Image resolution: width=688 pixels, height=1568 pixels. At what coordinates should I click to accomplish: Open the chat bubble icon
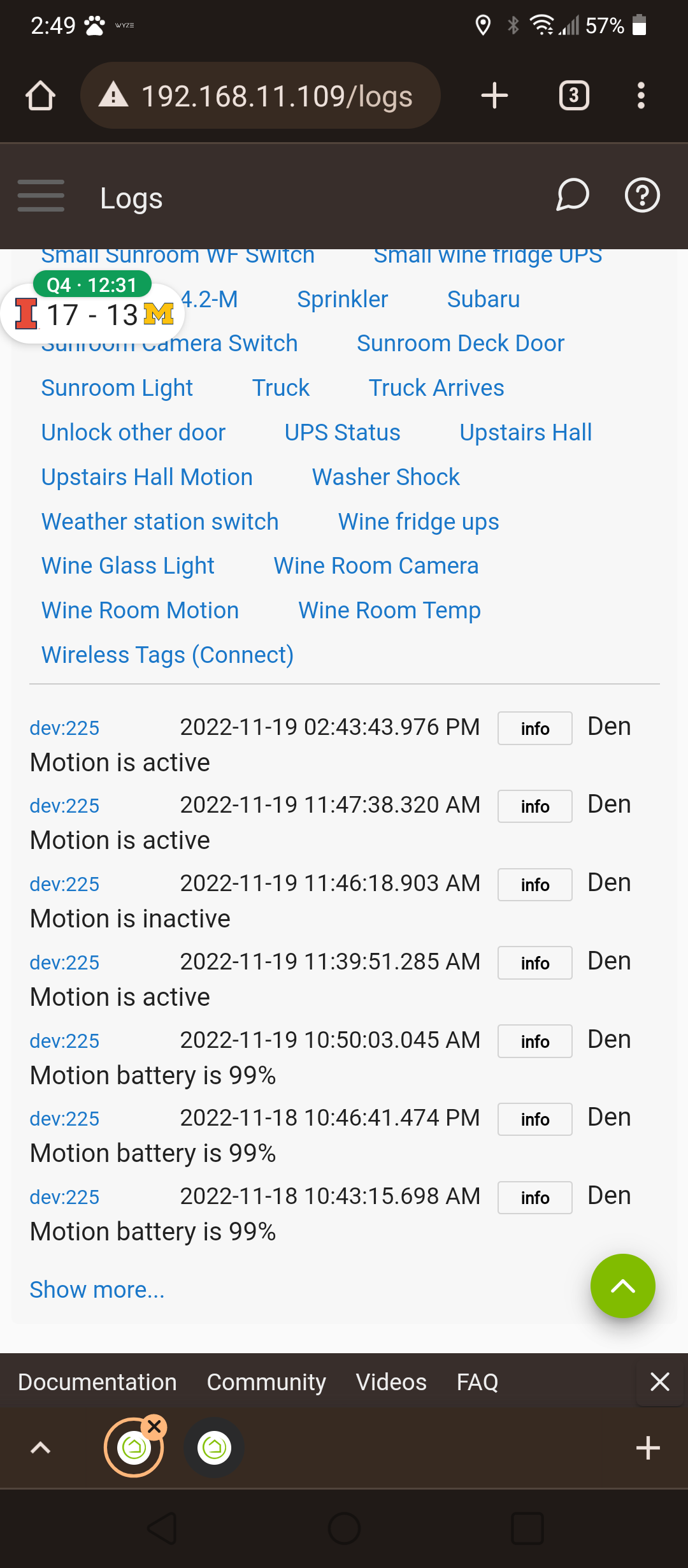click(x=572, y=195)
